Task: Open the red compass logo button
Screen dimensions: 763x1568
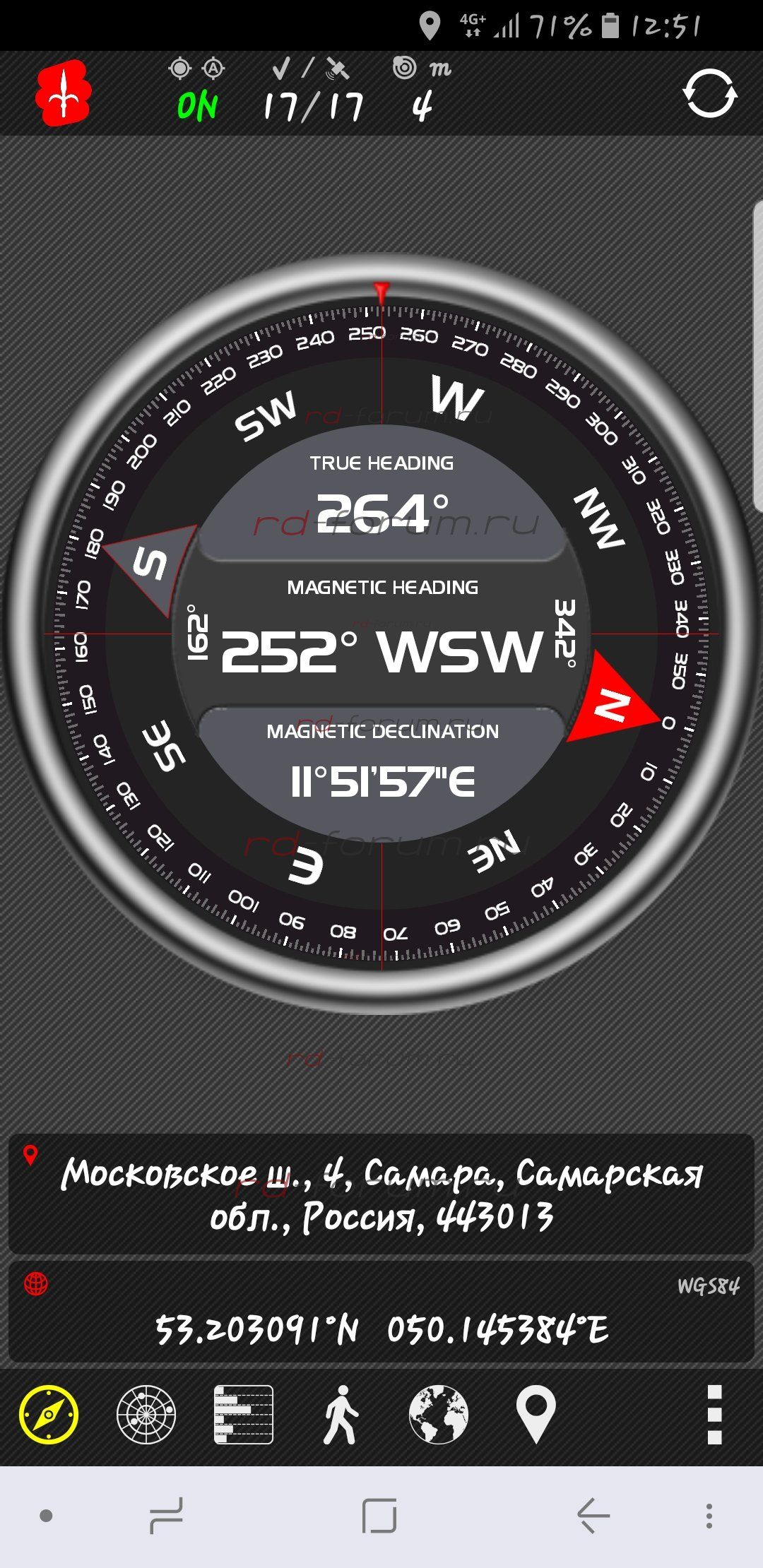Action: [64, 93]
